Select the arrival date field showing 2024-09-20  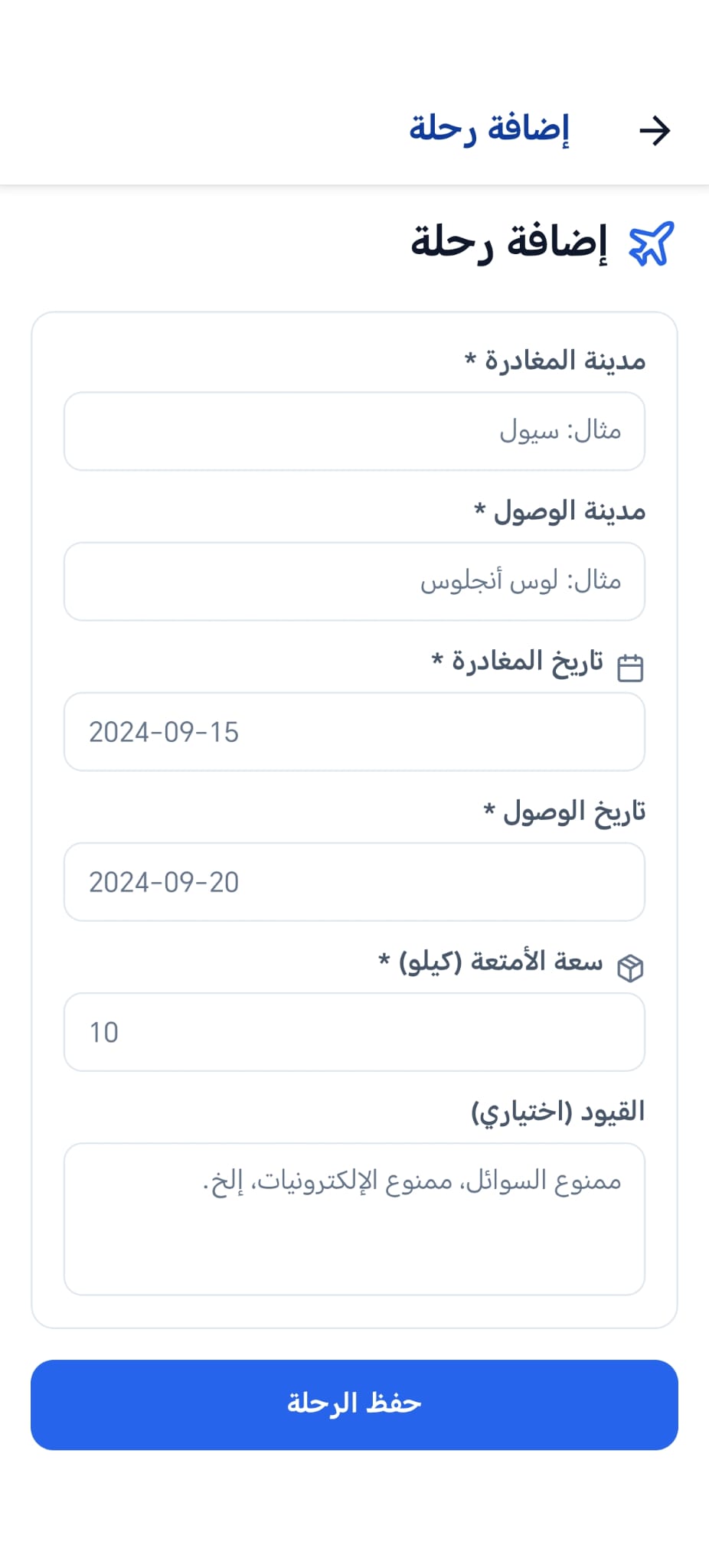(354, 882)
